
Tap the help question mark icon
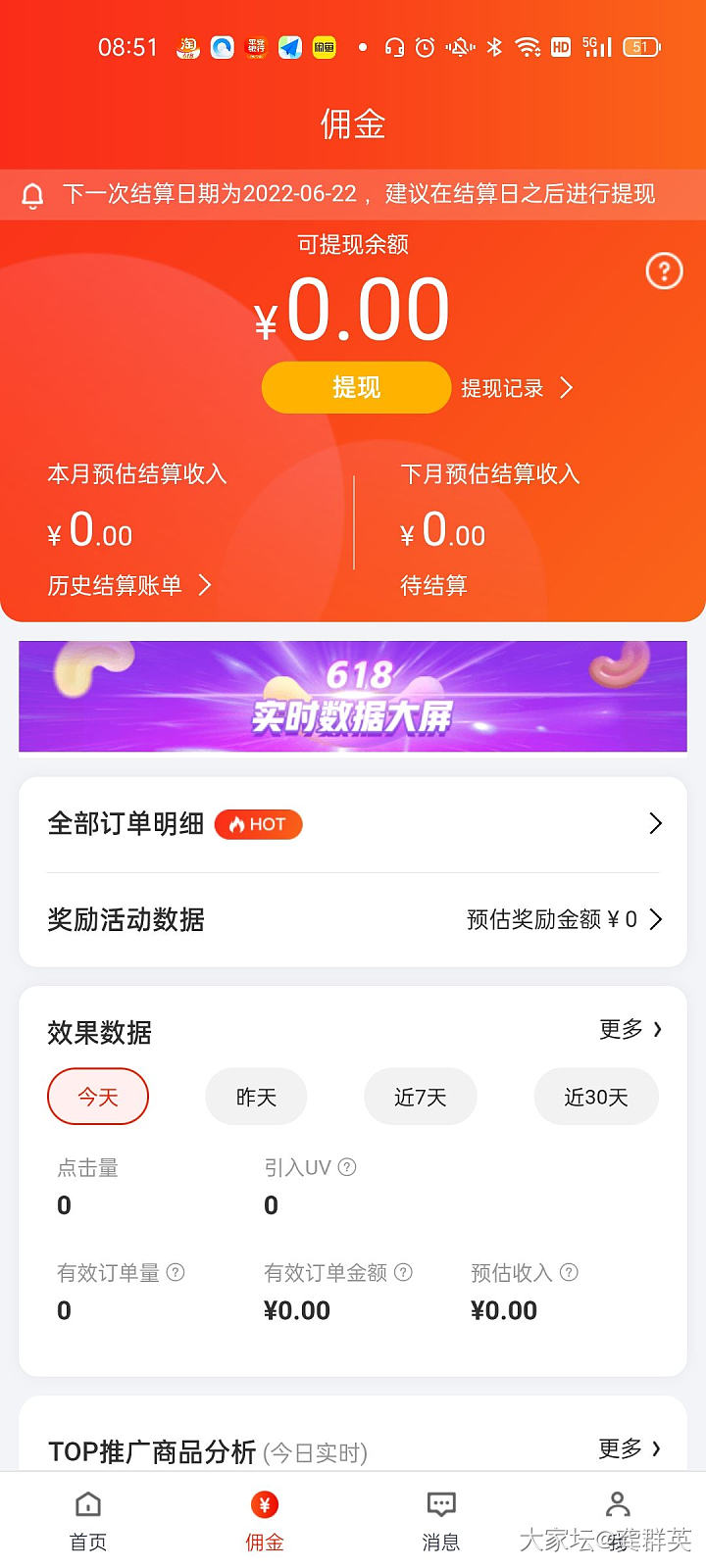[x=664, y=270]
